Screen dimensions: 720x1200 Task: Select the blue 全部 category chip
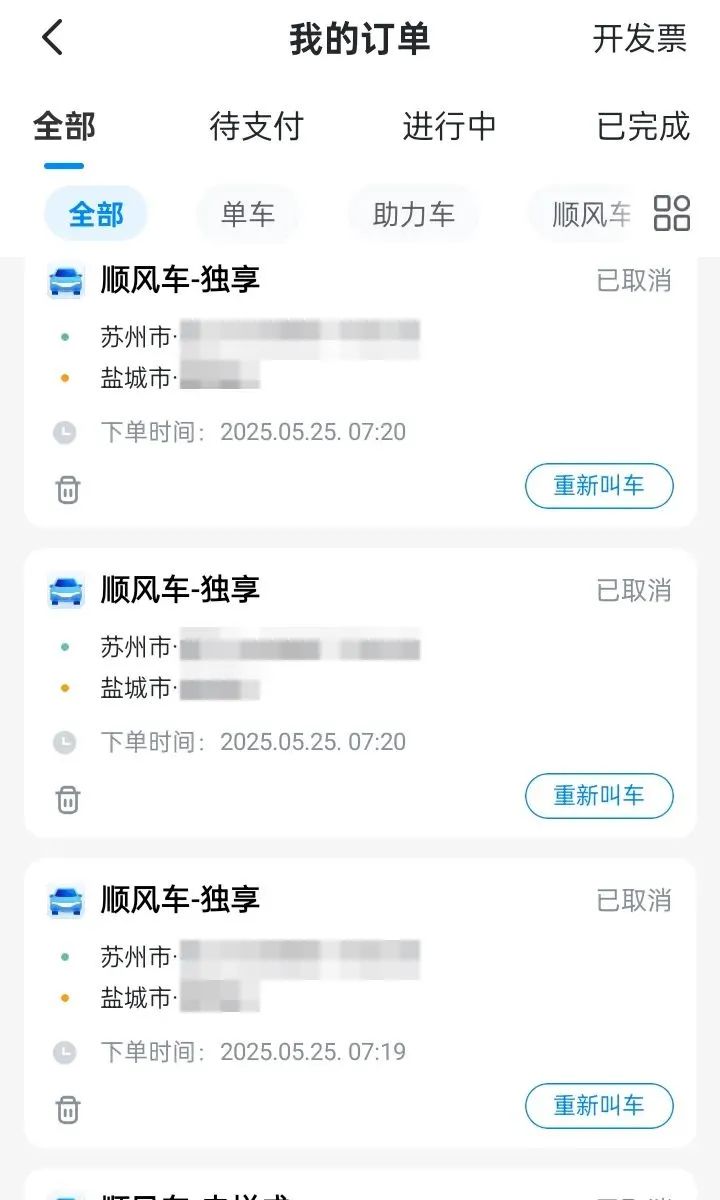(96, 214)
